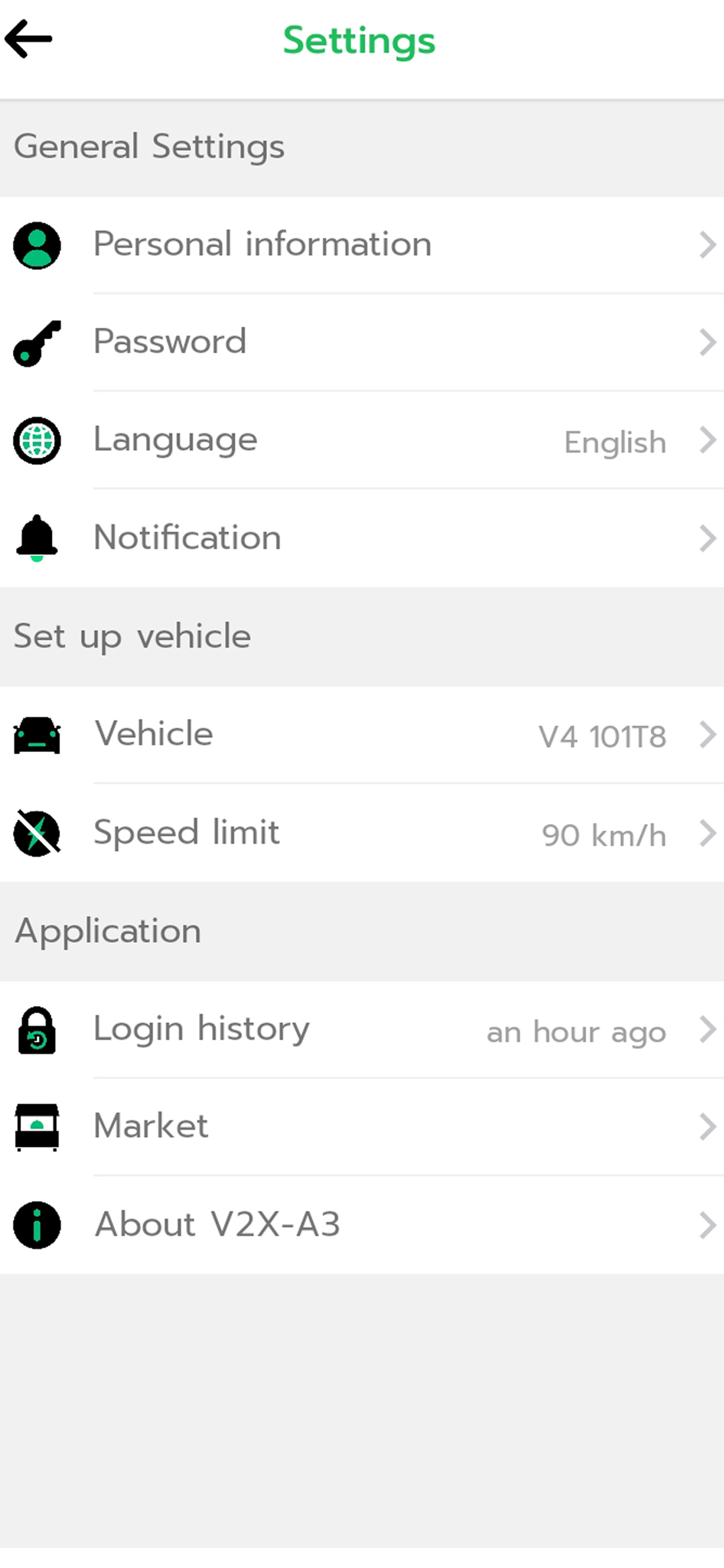Open About V2X-A3
Screen dimensions: 724x1568
tap(362, 1224)
